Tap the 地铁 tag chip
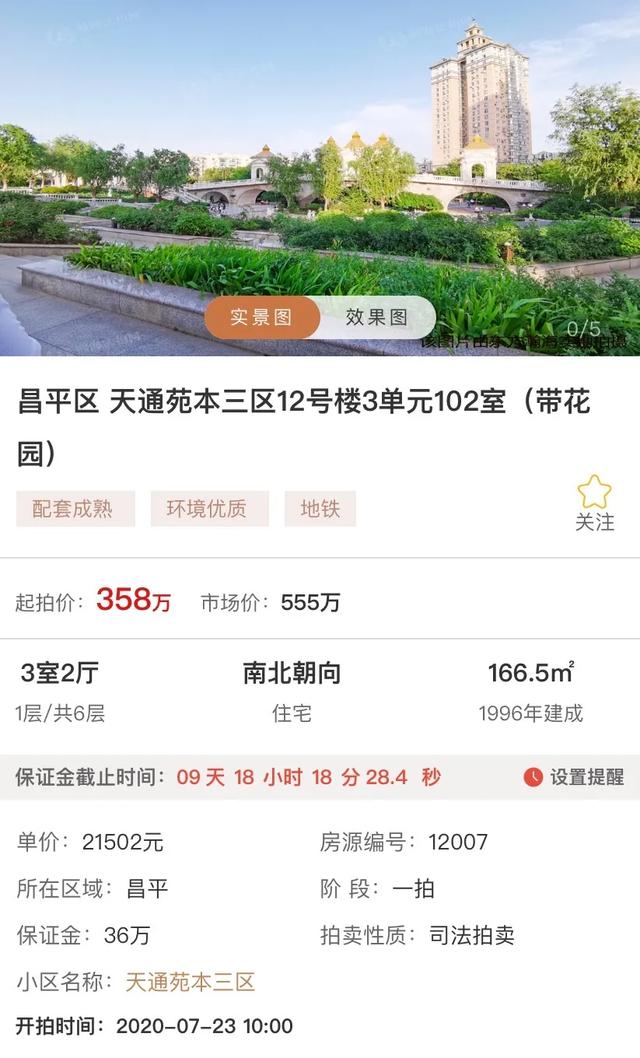The height and width of the screenshot is (1058, 640). pos(320,509)
